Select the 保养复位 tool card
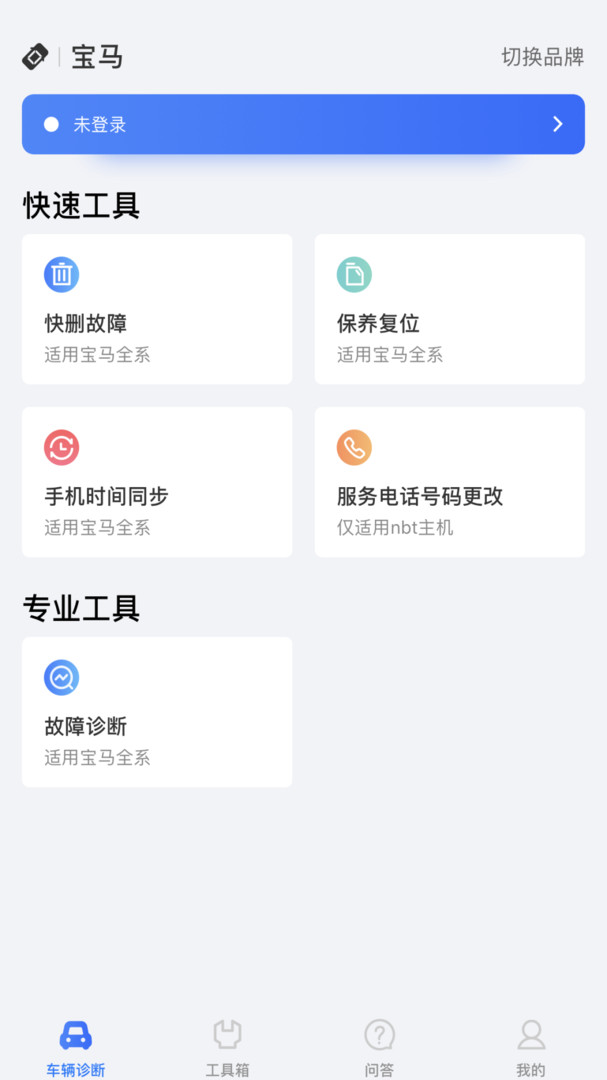The image size is (607, 1080). (x=450, y=309)
